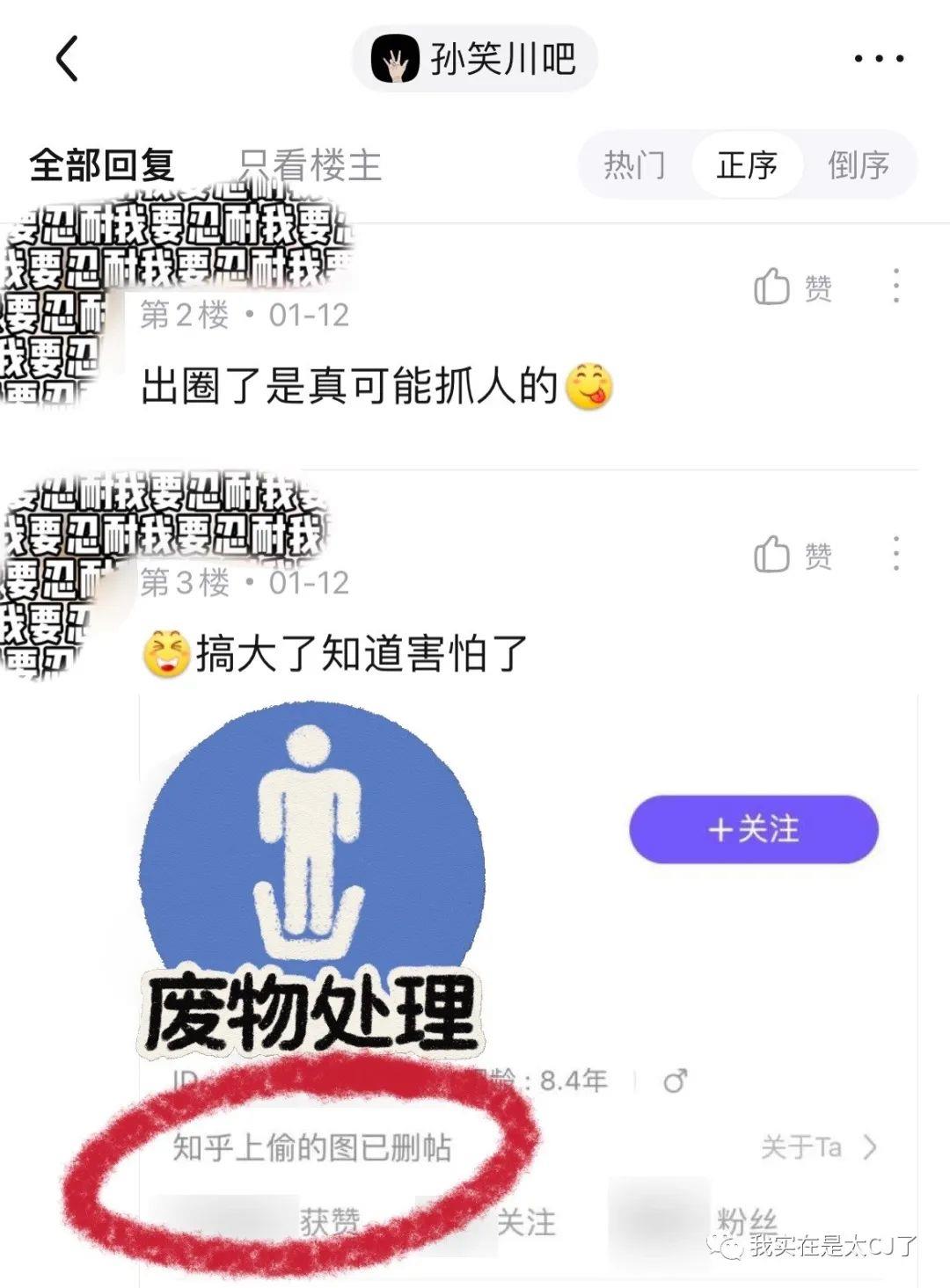Show only 只看楼主 replies

(310, 165)
